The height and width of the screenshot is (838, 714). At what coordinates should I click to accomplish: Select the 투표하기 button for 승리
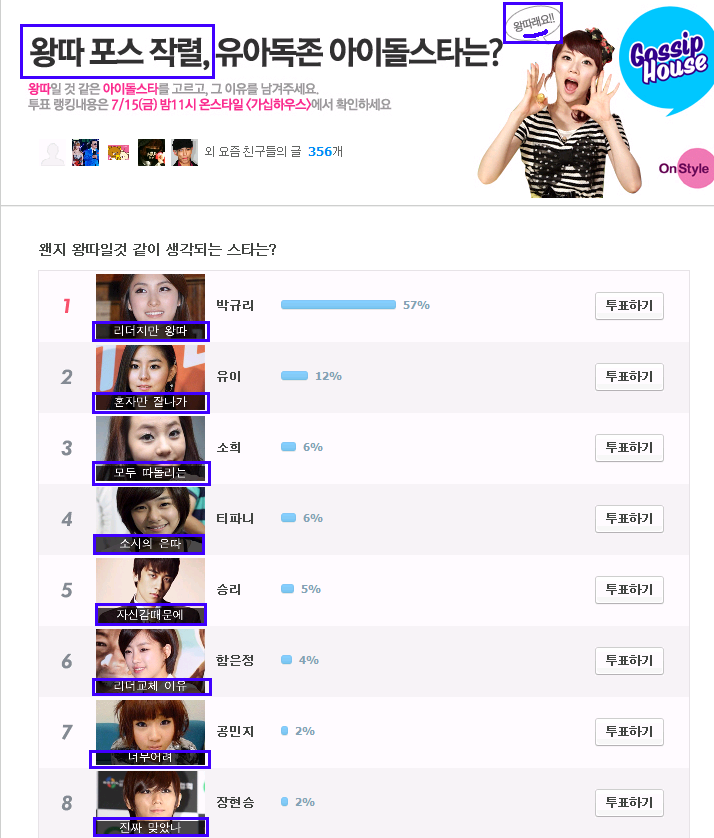tap(629, 590)
